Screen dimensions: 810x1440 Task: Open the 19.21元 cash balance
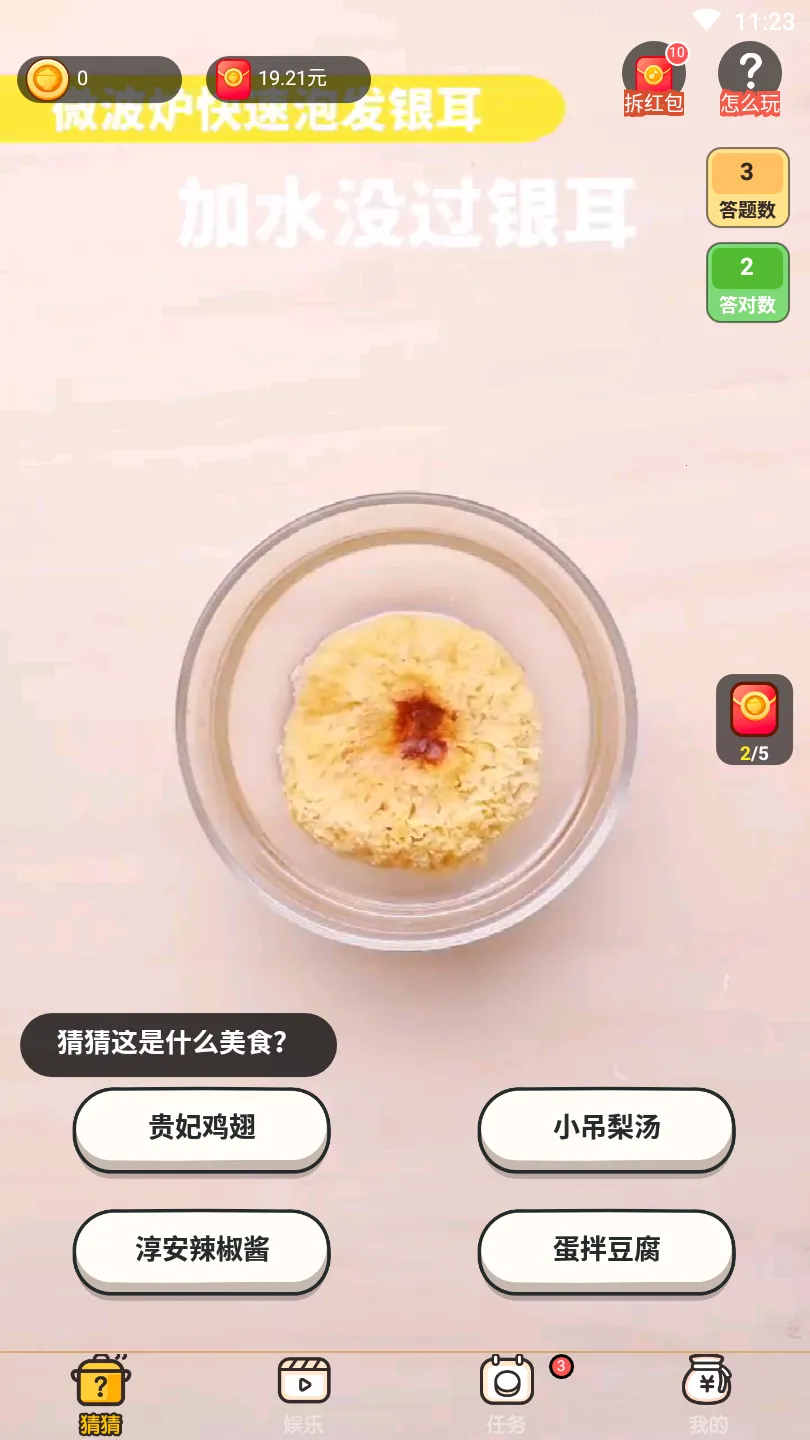[x=288, y=79]
